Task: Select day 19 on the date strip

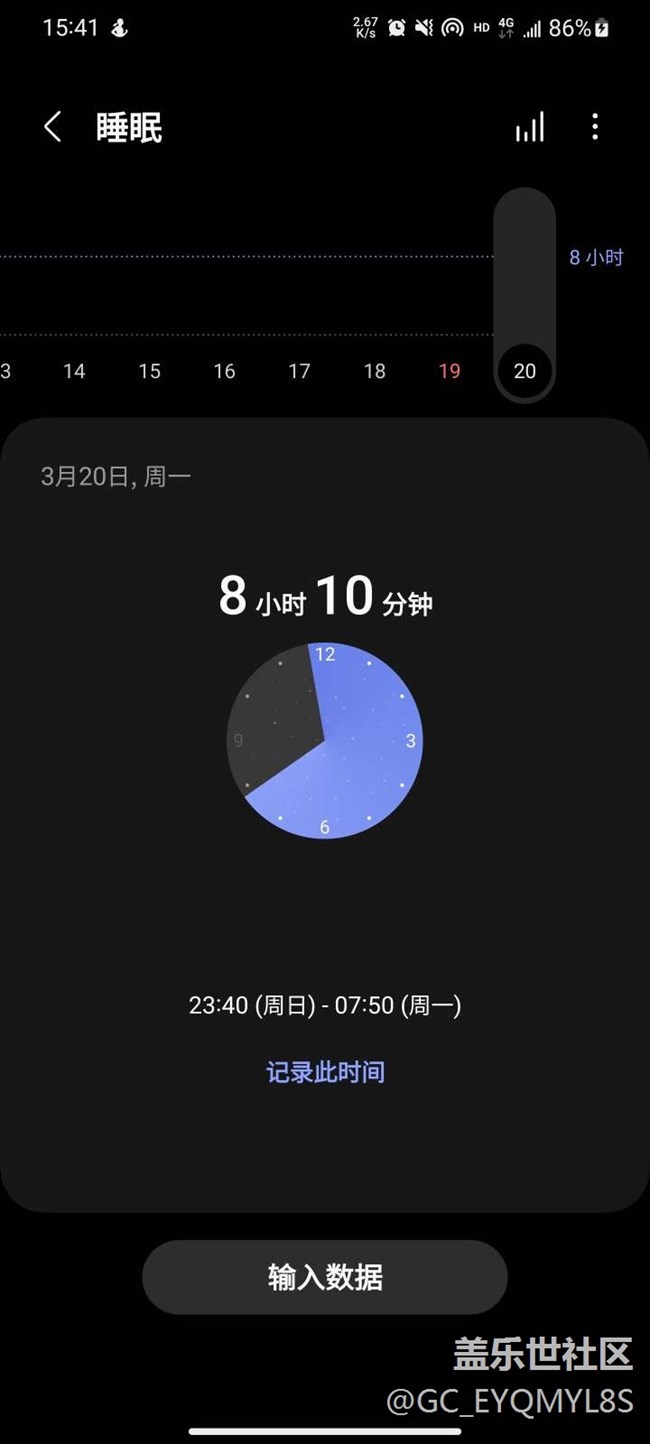Action: click(x=449, y=371)
